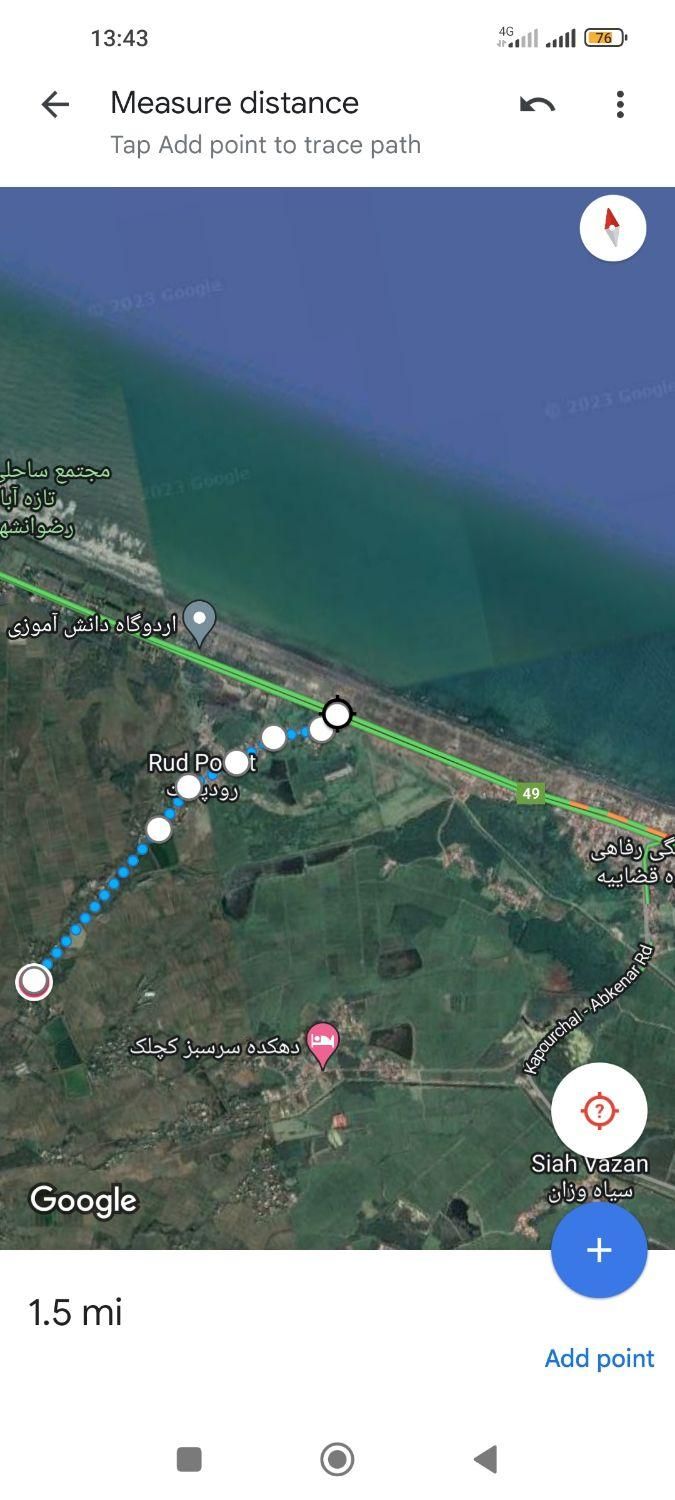The width and height of the screenshot is (675, 1500).
Task: Open the دهکده سرسبز کچلک lodging pin
Action: [x=322, y=1043]
